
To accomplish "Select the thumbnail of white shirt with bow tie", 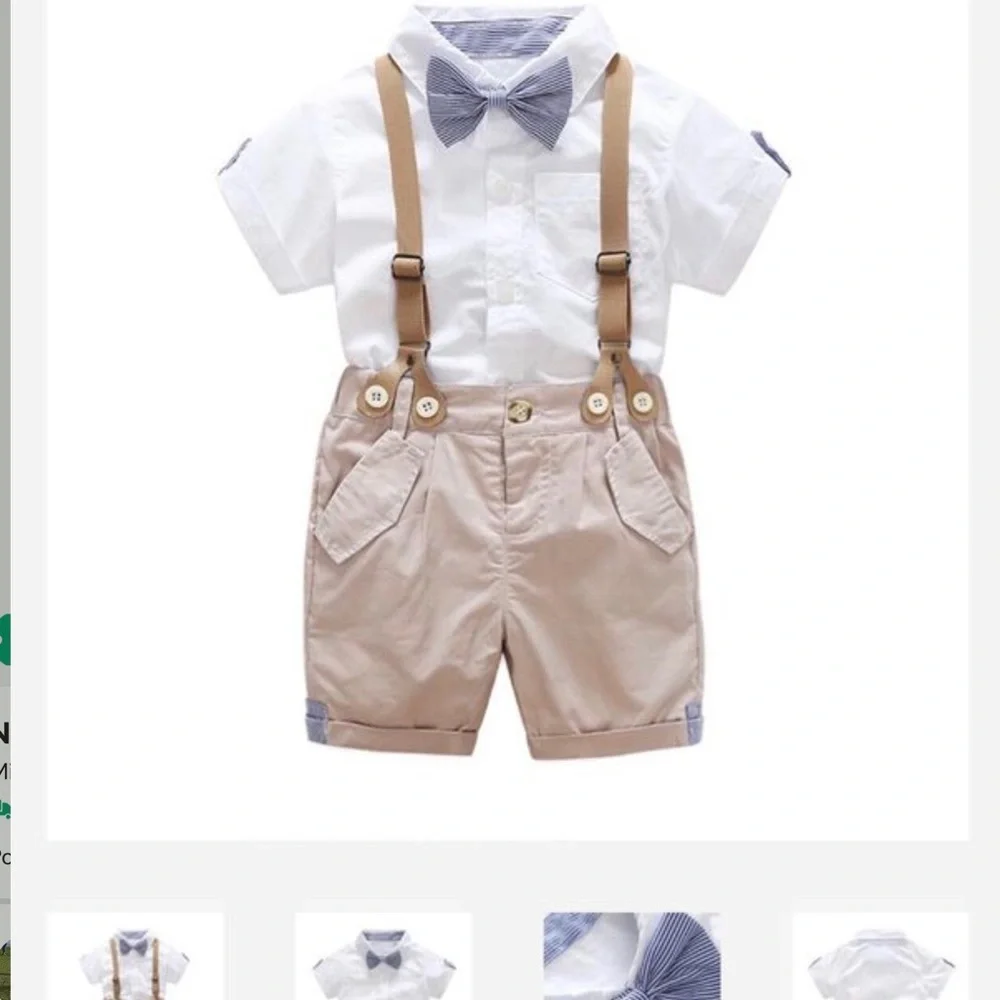I will point(383,958).
